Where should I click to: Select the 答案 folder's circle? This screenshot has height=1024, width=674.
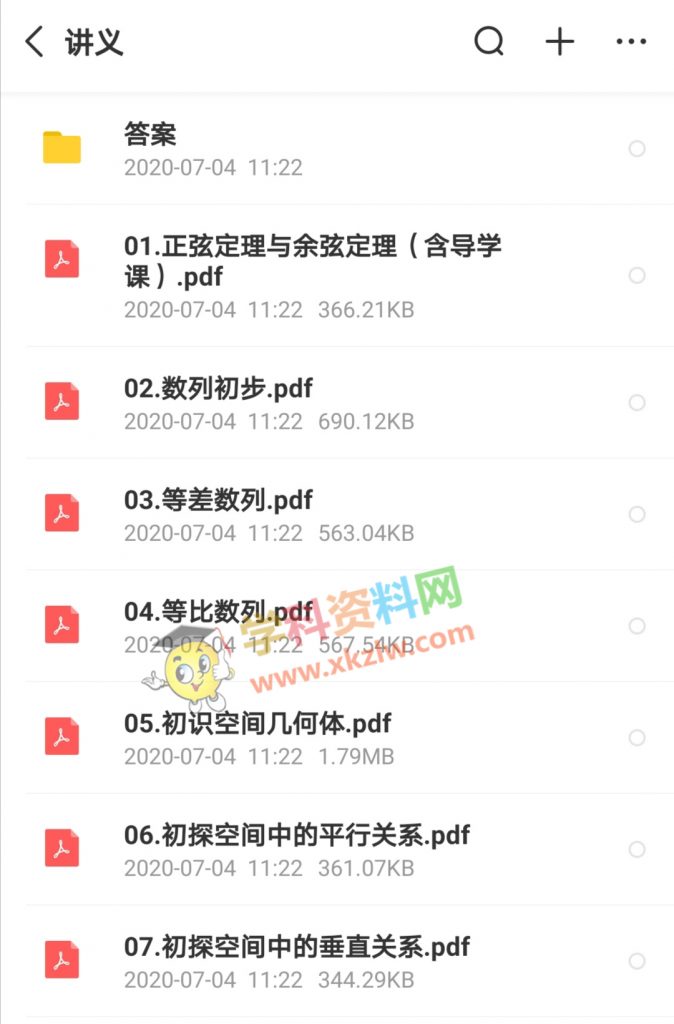[637, 149]
